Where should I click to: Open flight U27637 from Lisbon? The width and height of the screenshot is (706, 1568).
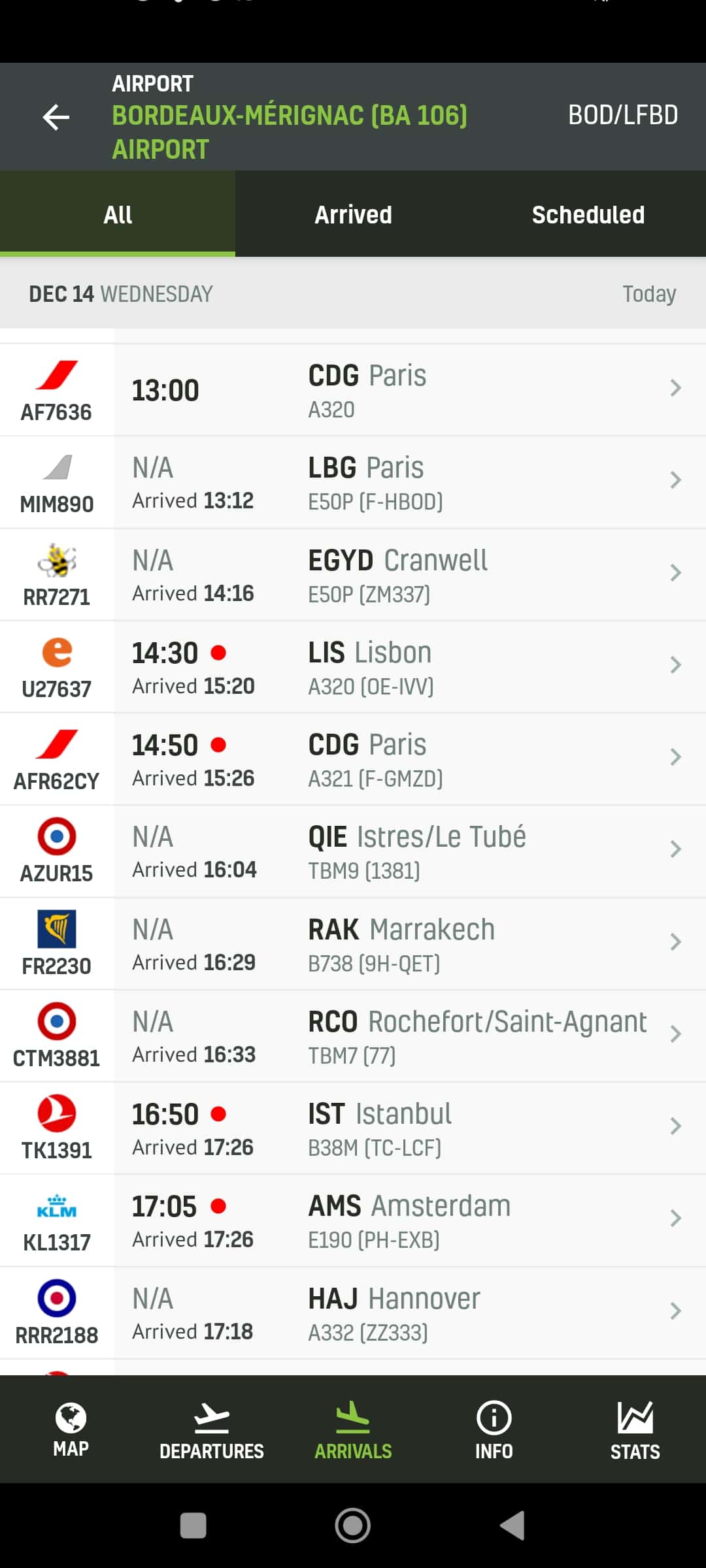point(353,667)
